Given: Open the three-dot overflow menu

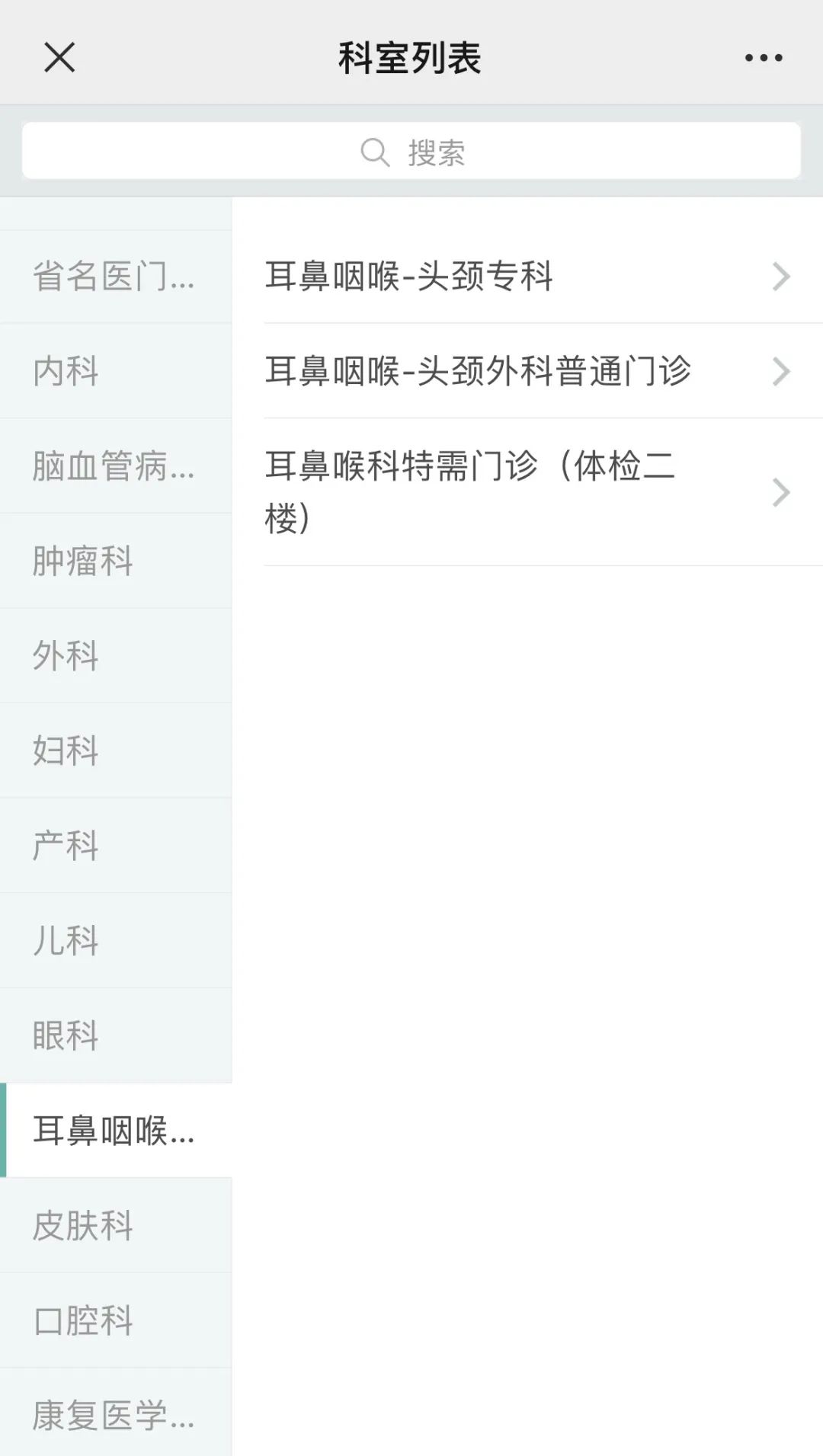Looking at the screenshot, I should pyautogui.click(x=763, y=58).
